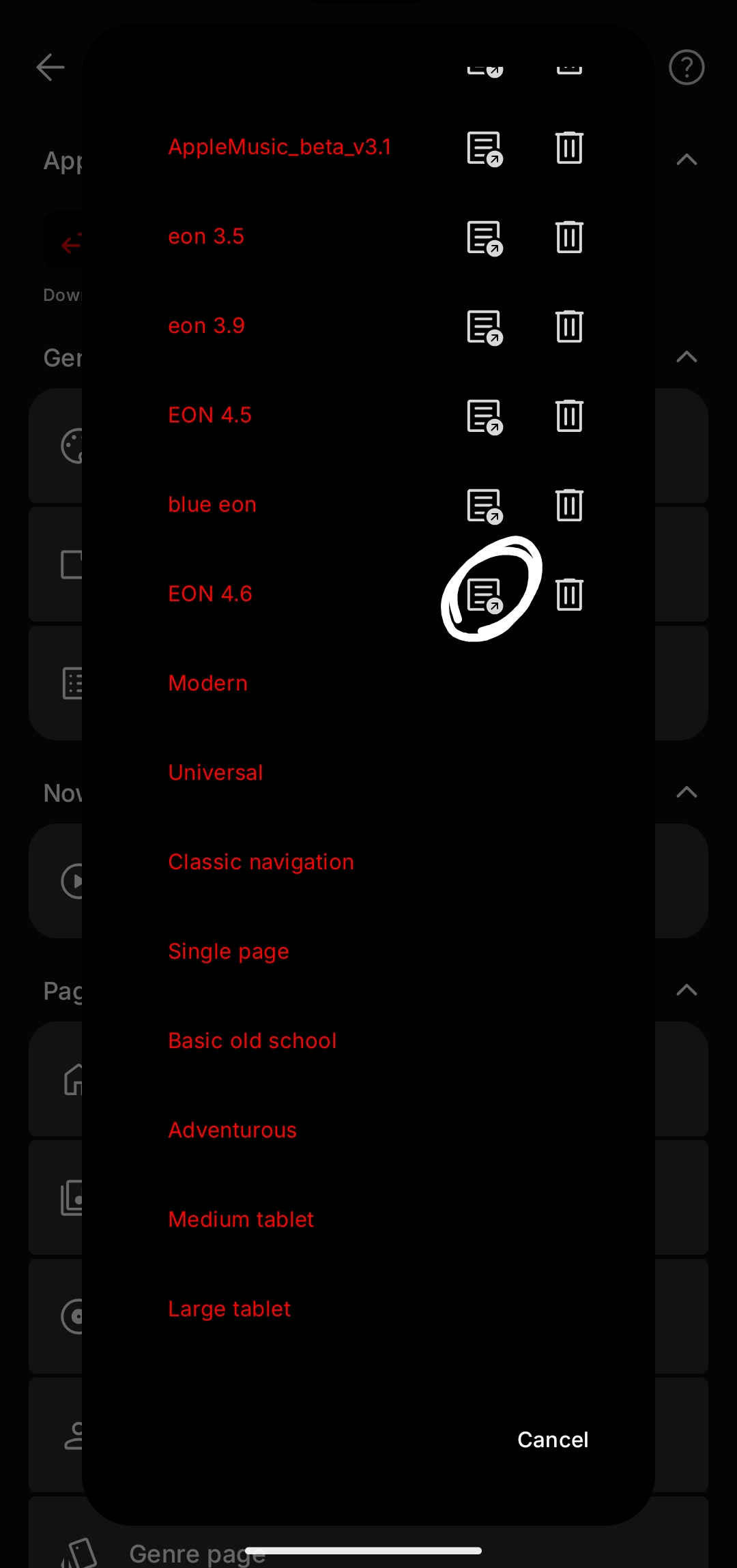Delete the eon 3.9 preset
737x1568 pixels.
[x=569, y=326]
